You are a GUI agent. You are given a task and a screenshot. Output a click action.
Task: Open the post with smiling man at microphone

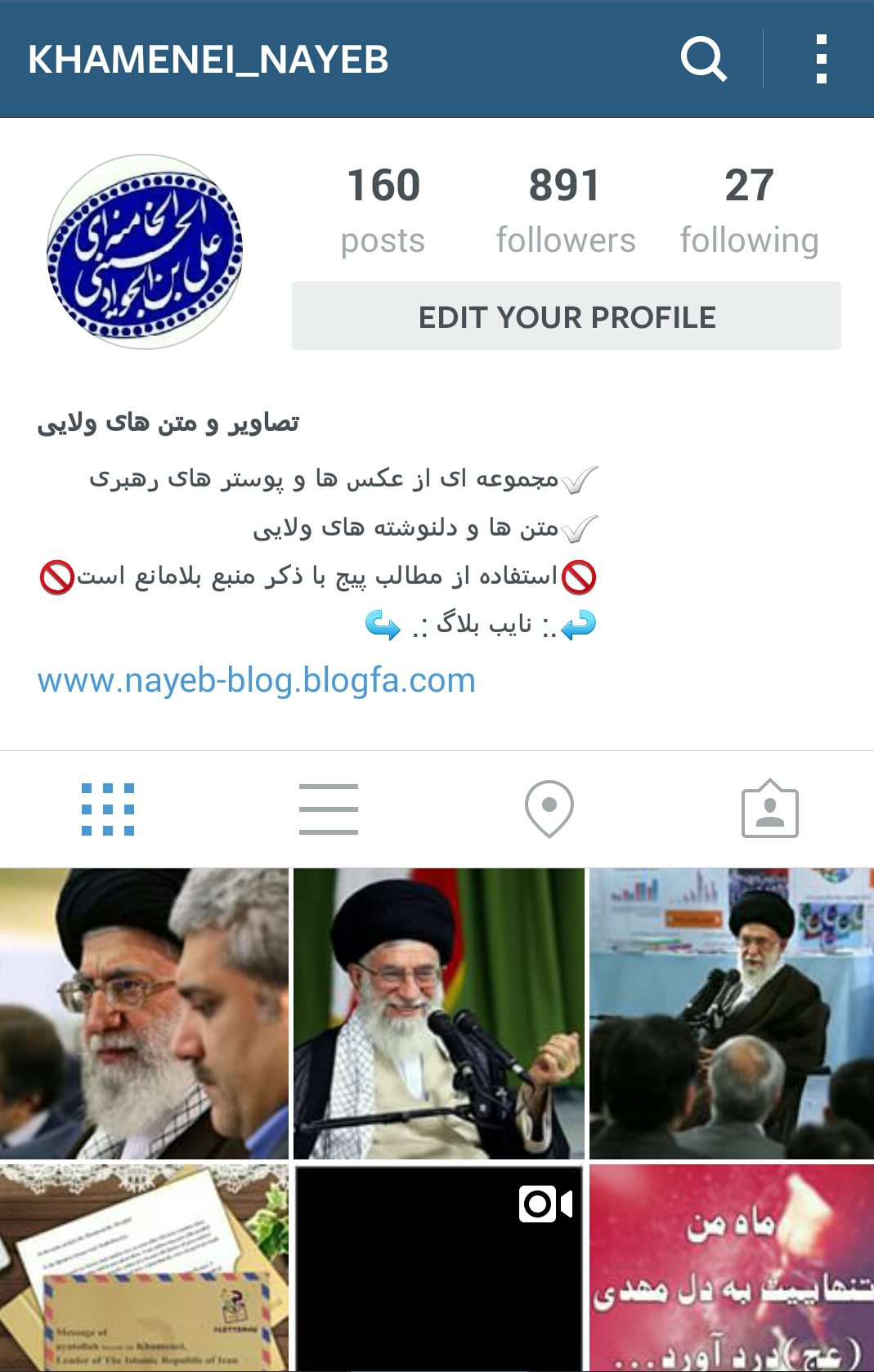[x=438, y=1013]
